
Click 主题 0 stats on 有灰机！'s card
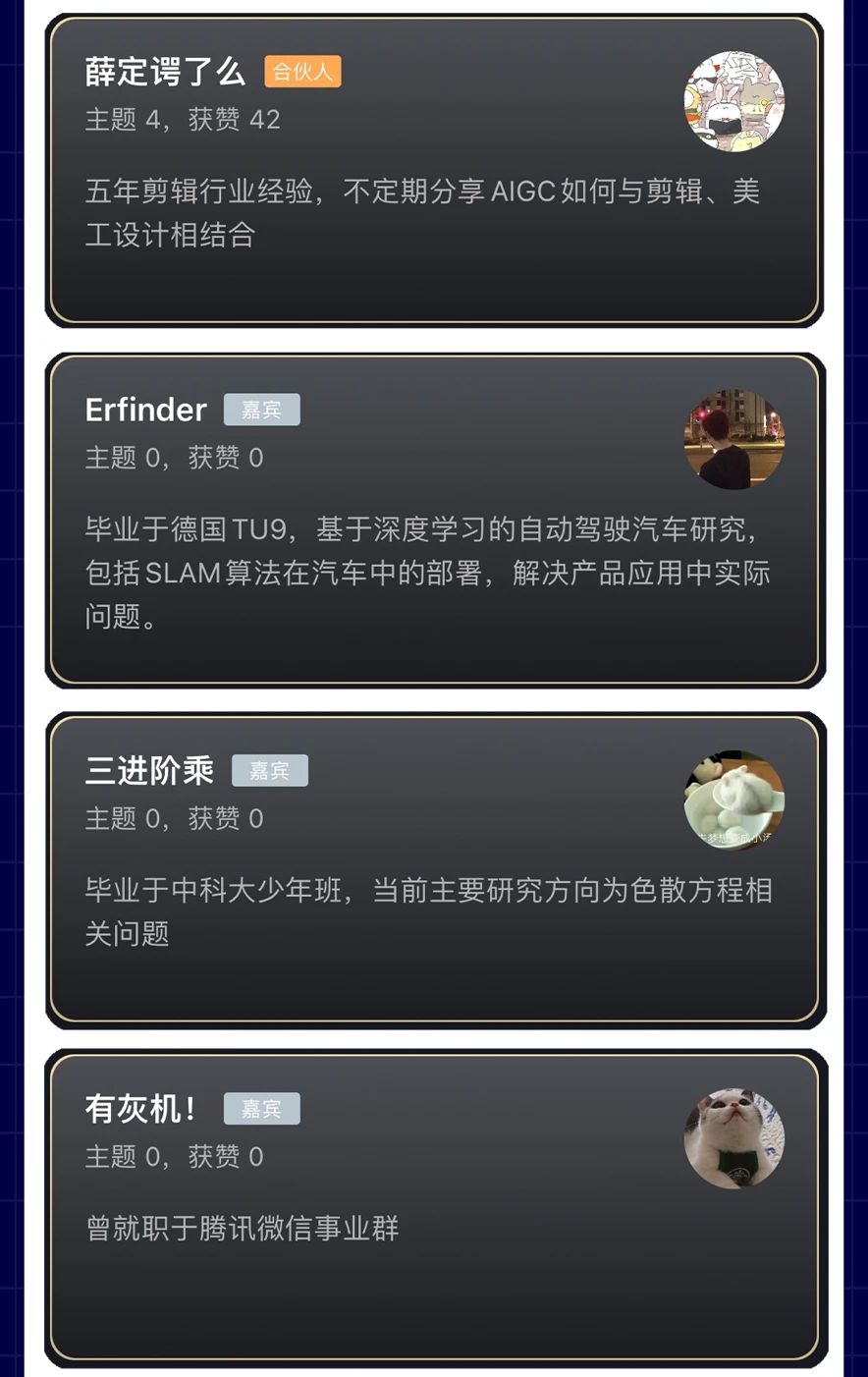(119, 1157)
